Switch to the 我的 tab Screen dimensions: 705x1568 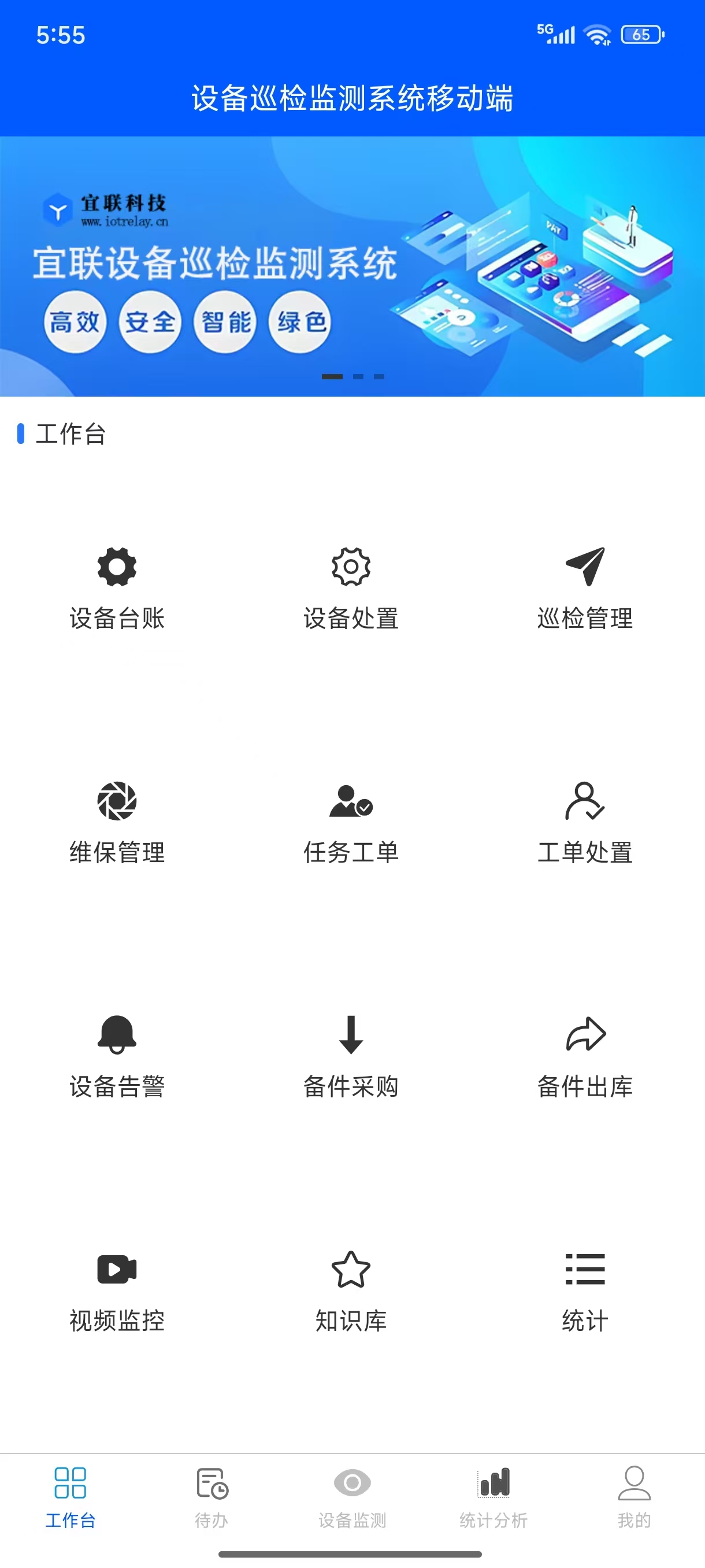634,1497
